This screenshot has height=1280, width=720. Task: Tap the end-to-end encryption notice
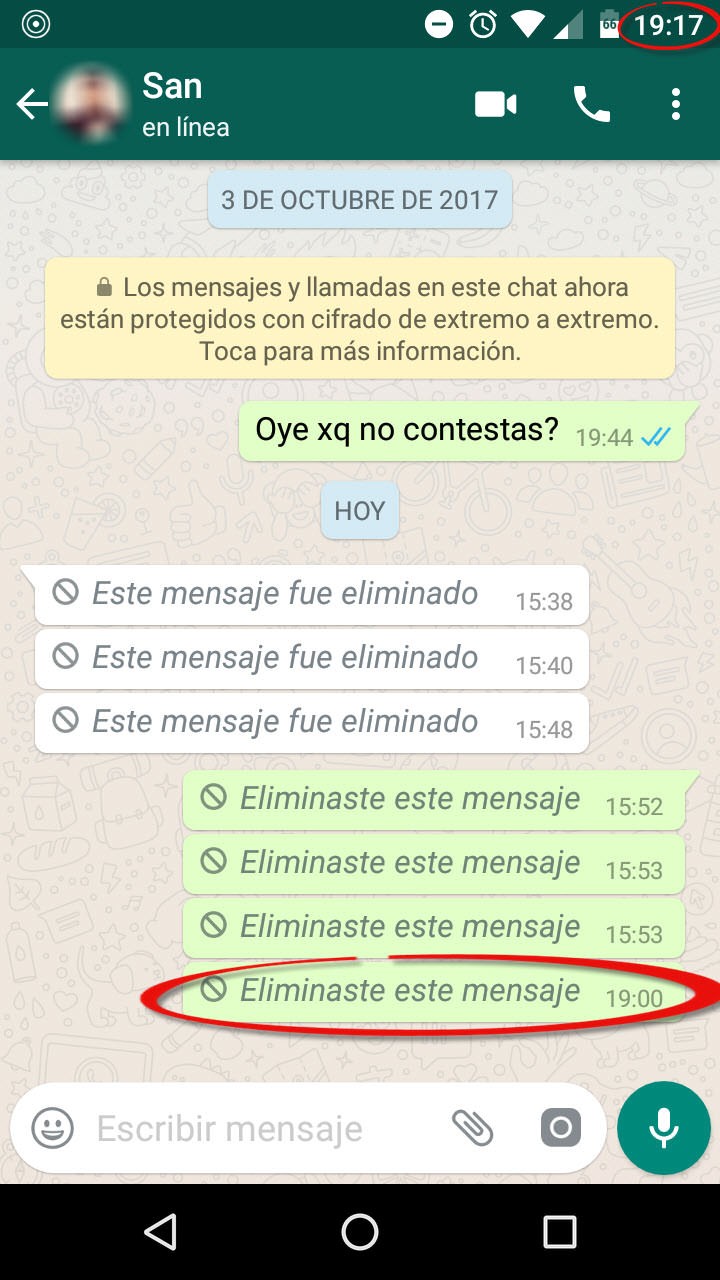pyautogui.click(x=360, y=319)
